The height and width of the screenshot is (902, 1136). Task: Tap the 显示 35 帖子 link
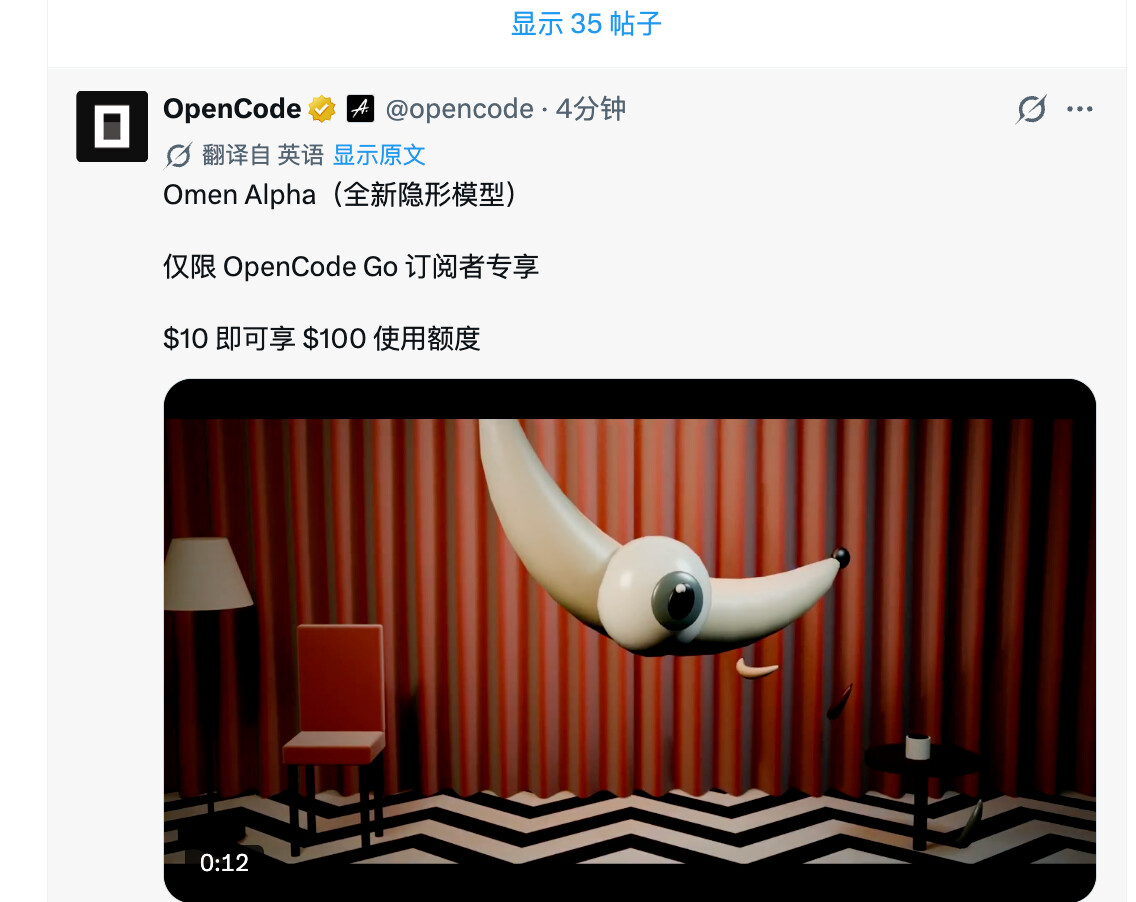coord(586,23)
